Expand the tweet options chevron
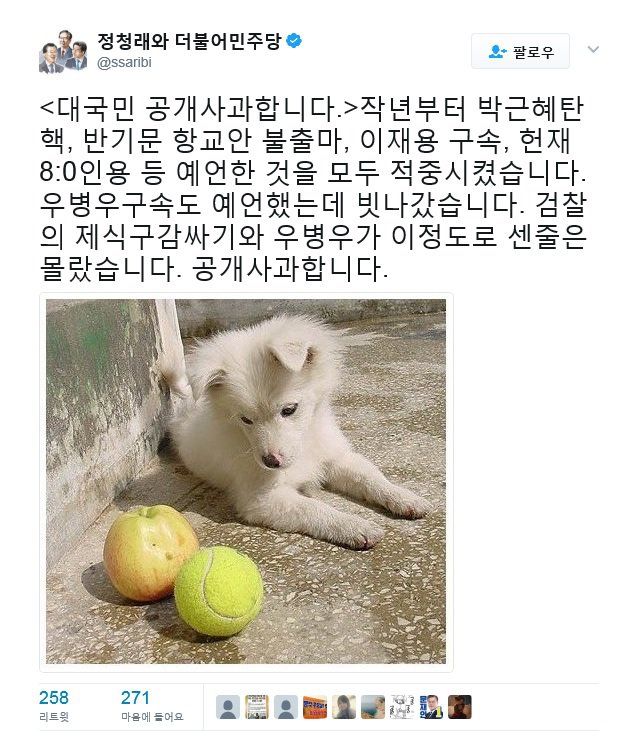 click(593, 49)
